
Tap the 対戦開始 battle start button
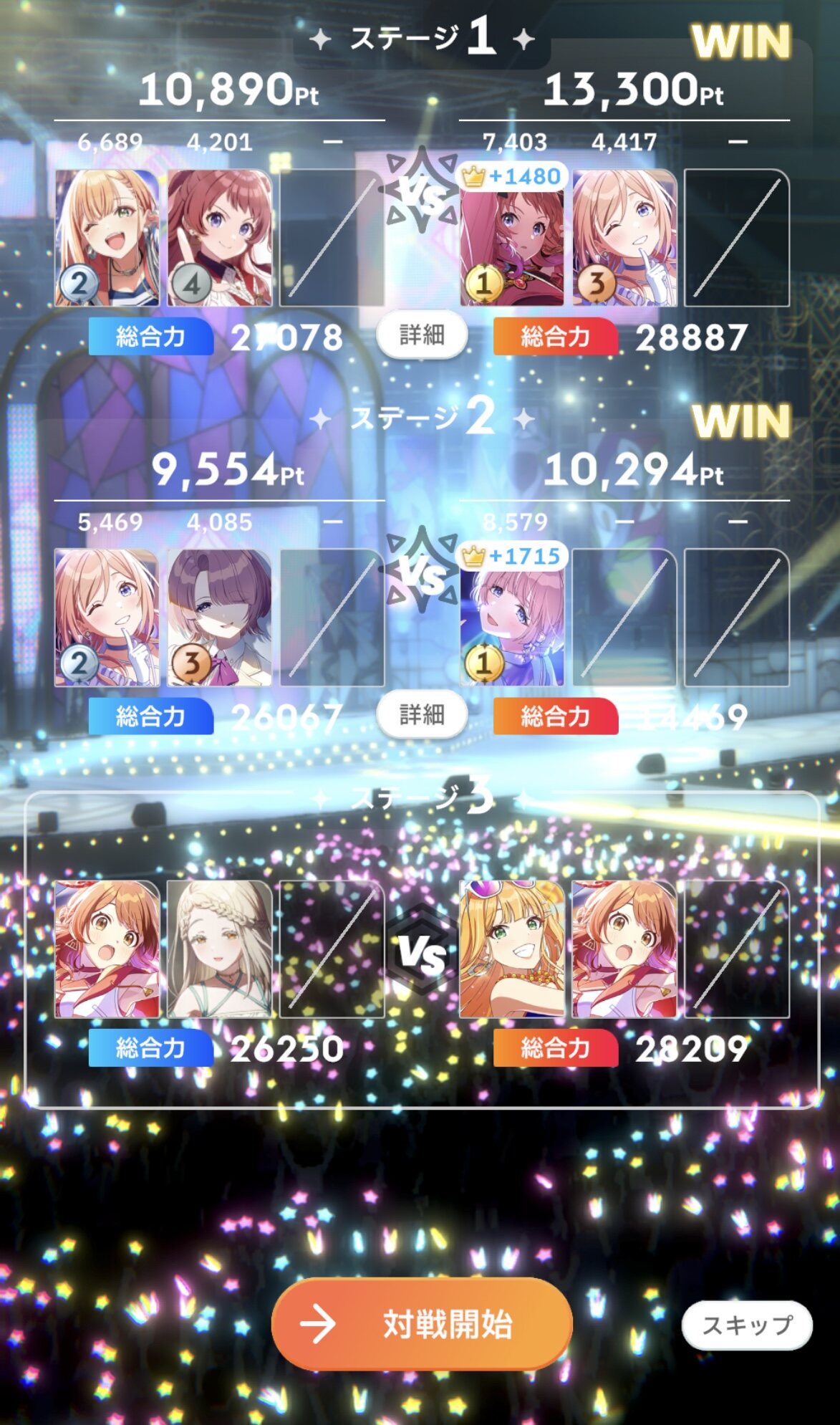click(422, 1324)
